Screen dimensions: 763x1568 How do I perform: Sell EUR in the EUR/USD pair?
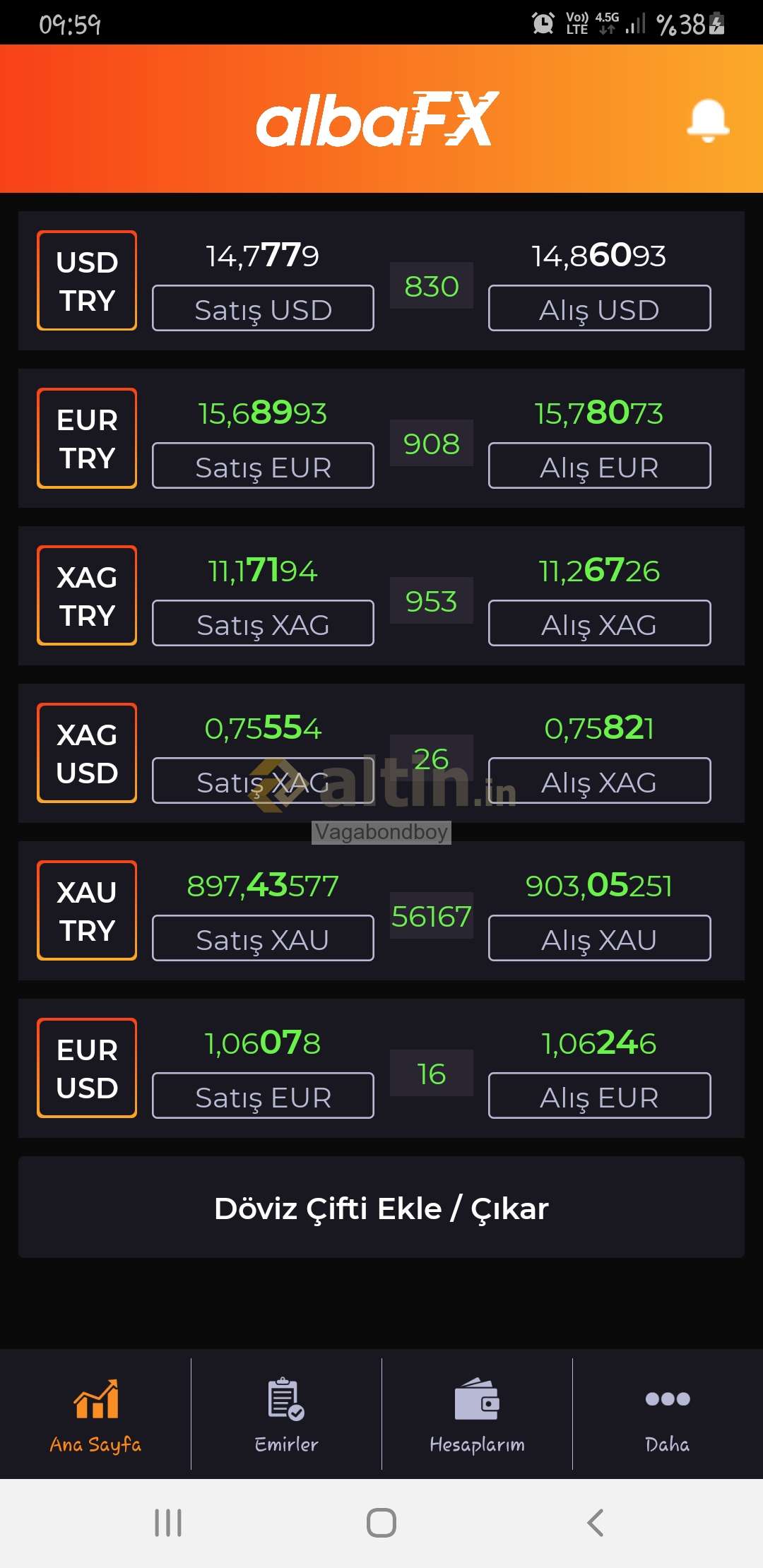[263, 1096]
